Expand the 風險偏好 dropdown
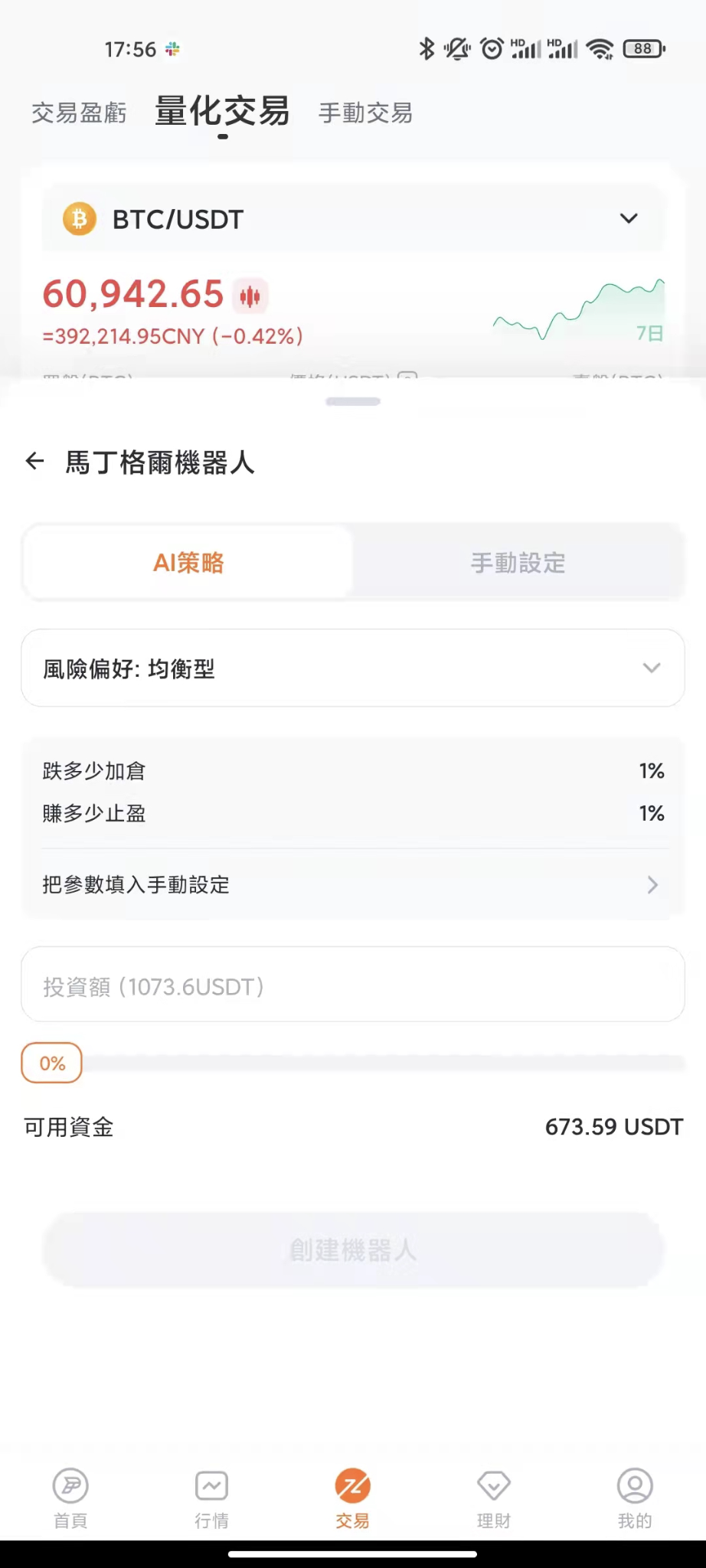 tap(353, 668)
